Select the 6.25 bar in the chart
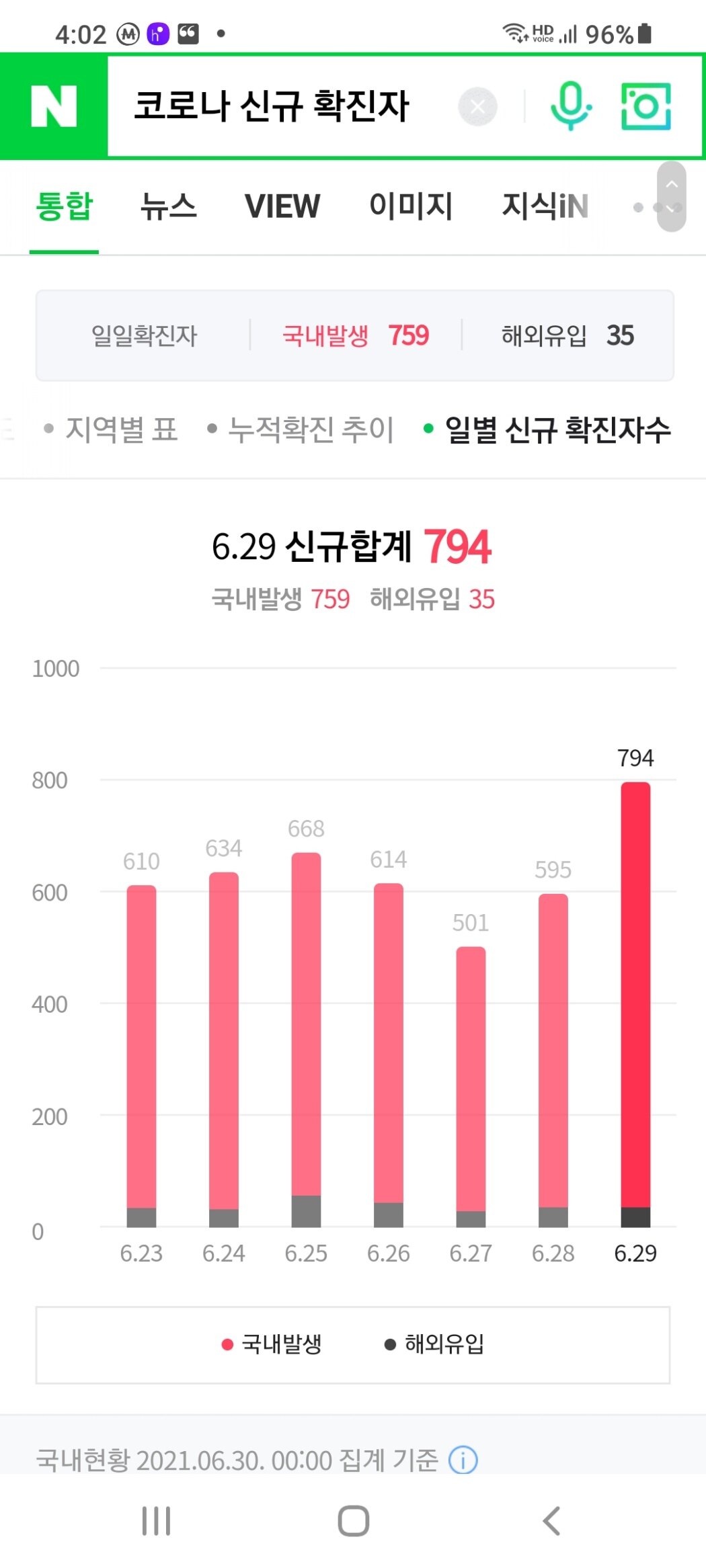The width and height of the screenshot is (706, 1568). coord(306,1038)
